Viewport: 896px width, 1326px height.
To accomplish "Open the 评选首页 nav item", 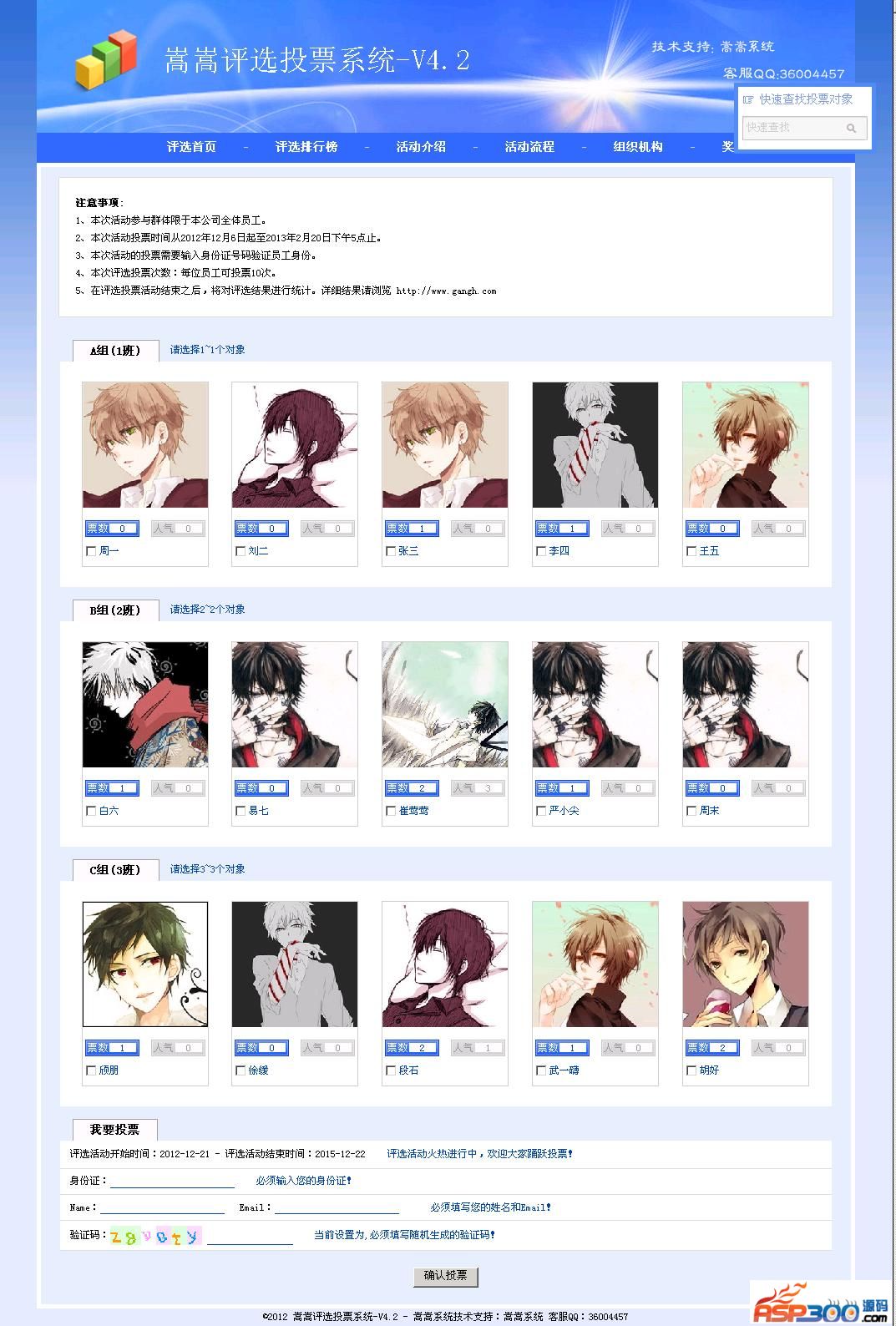I will tap(191, 147).
